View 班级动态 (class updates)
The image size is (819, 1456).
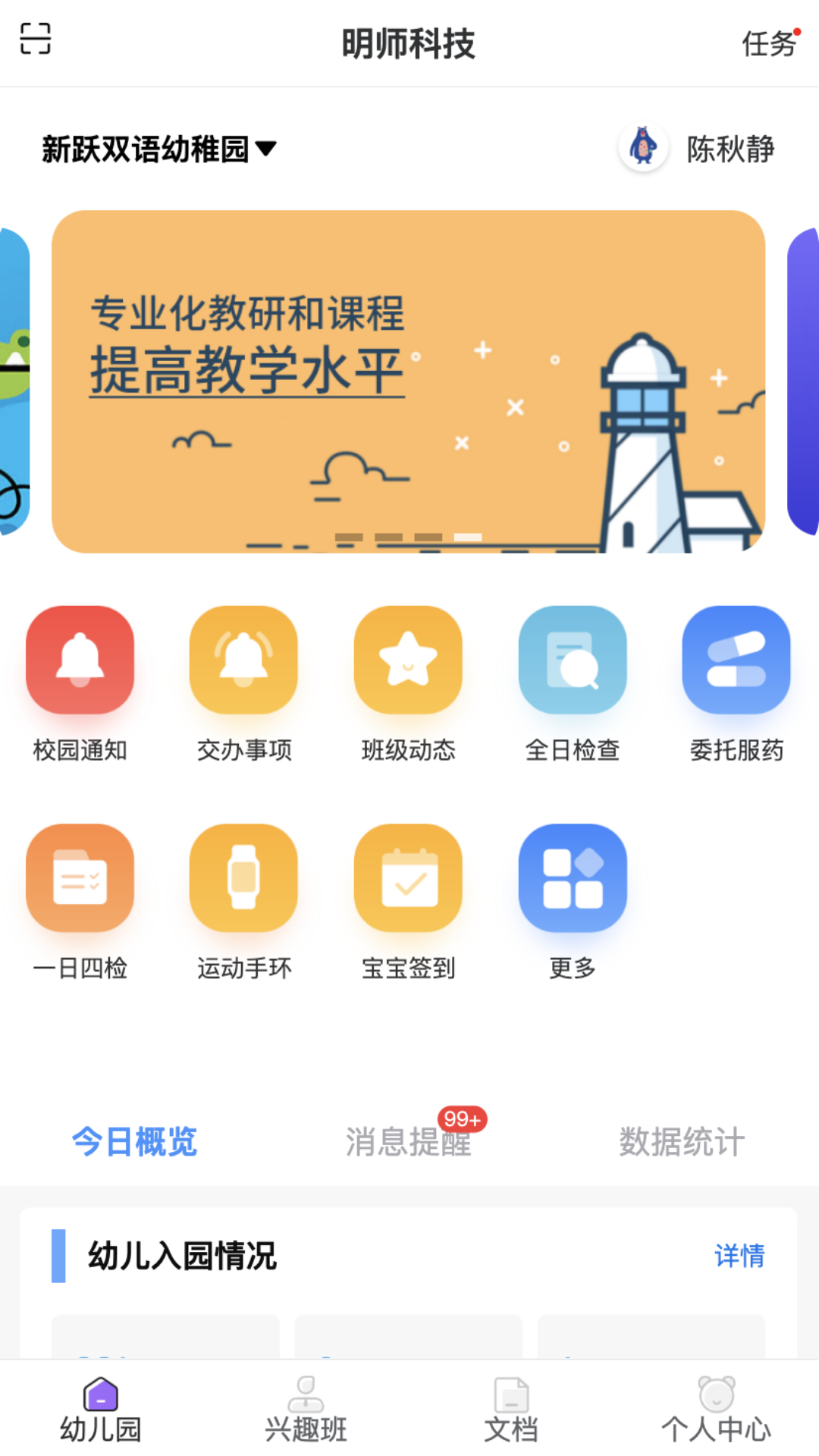coord(407,686)
